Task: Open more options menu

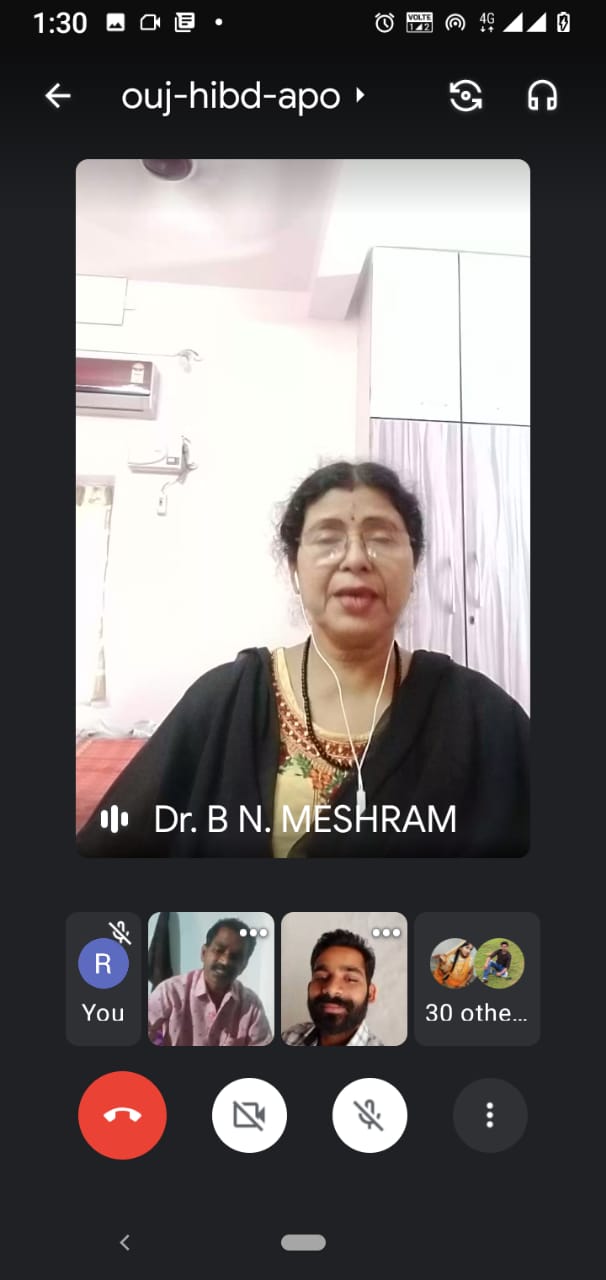Action: click(x=489, y=1115)
